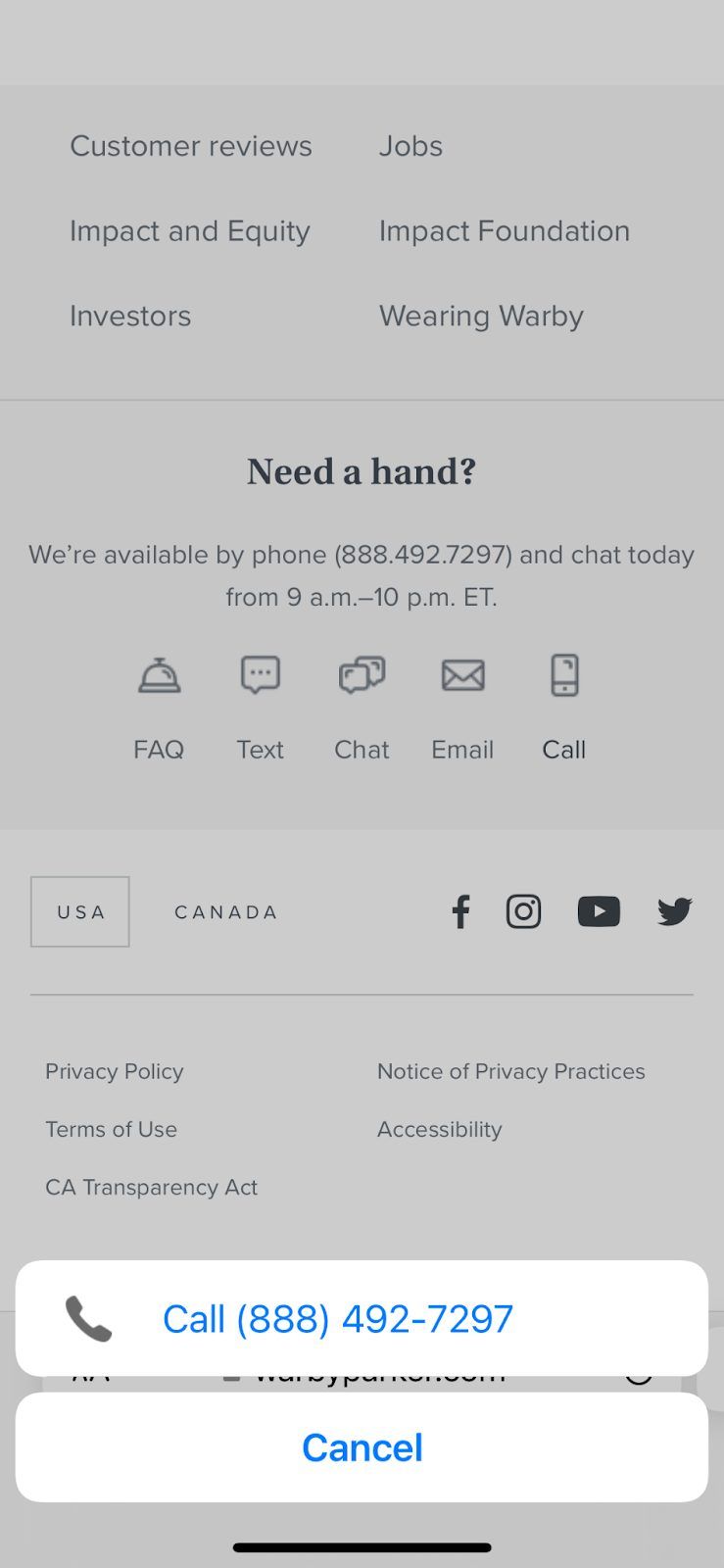Open the Twitter profile icon
This screenshot has width=724, height=1568.
(674, 911)
